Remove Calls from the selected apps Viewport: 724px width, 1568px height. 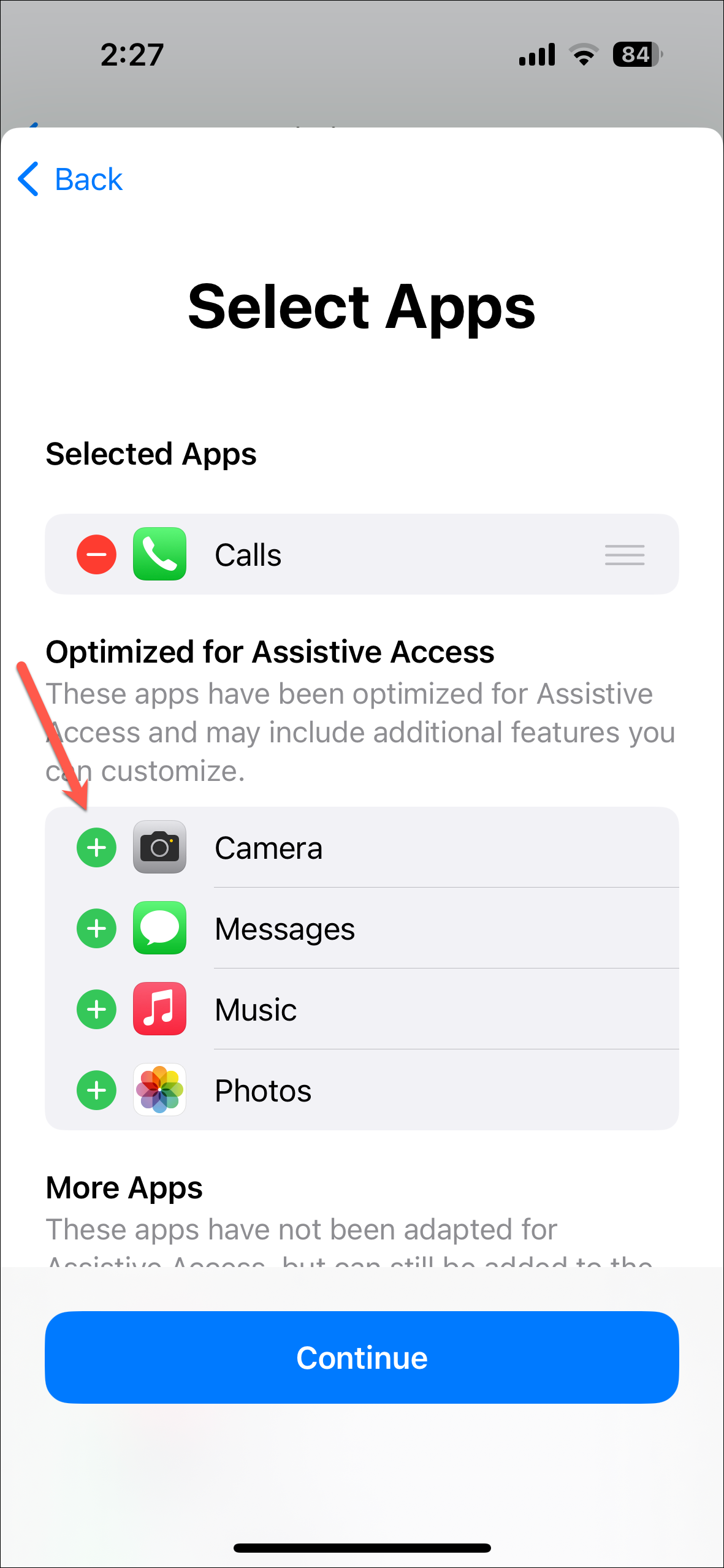tap(96, 555)
